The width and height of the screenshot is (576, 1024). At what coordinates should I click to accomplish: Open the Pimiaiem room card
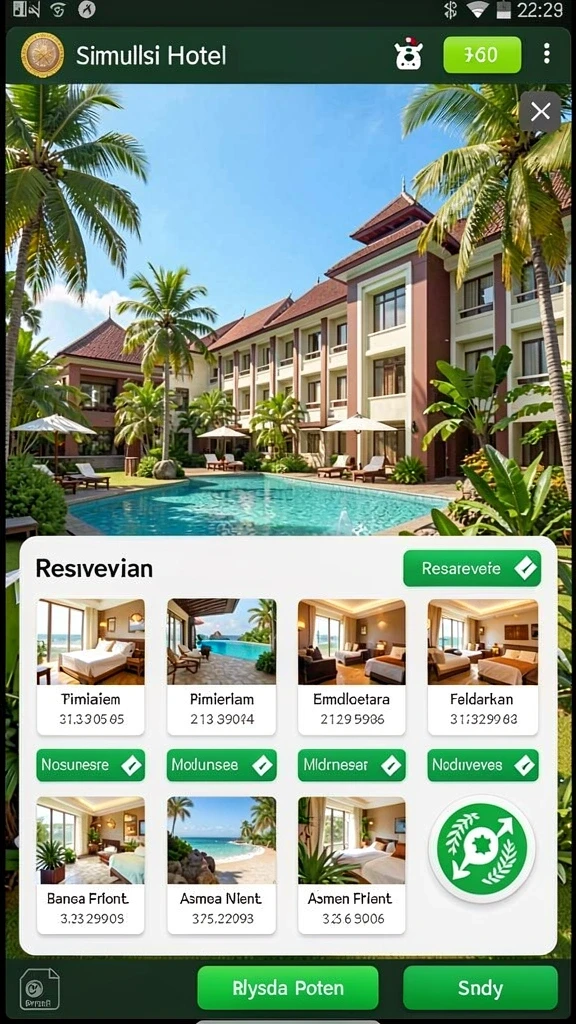91,667
